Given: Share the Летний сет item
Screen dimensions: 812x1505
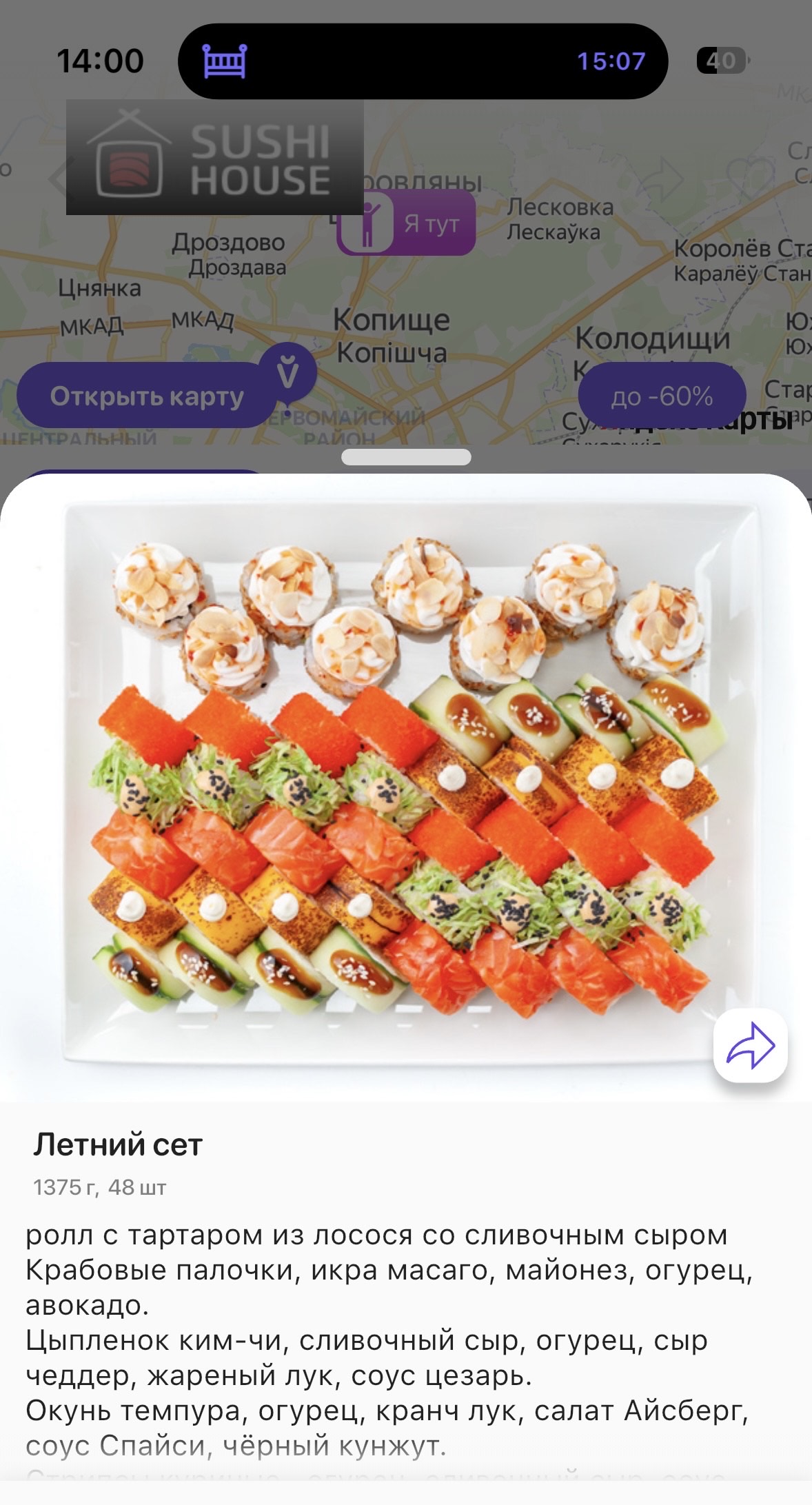Looking at the screenshot, I should coord(750,1045).
